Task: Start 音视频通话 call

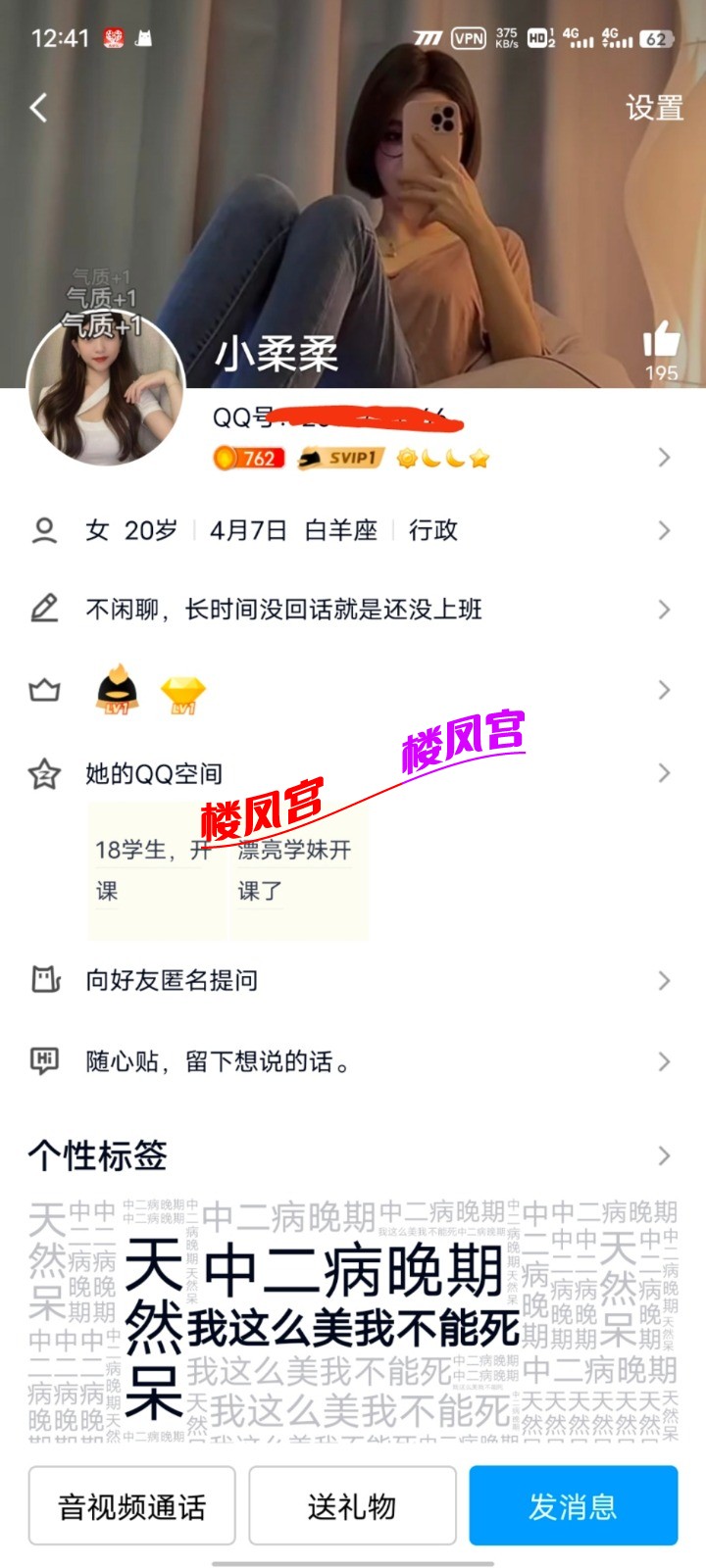Action: 132,1506
